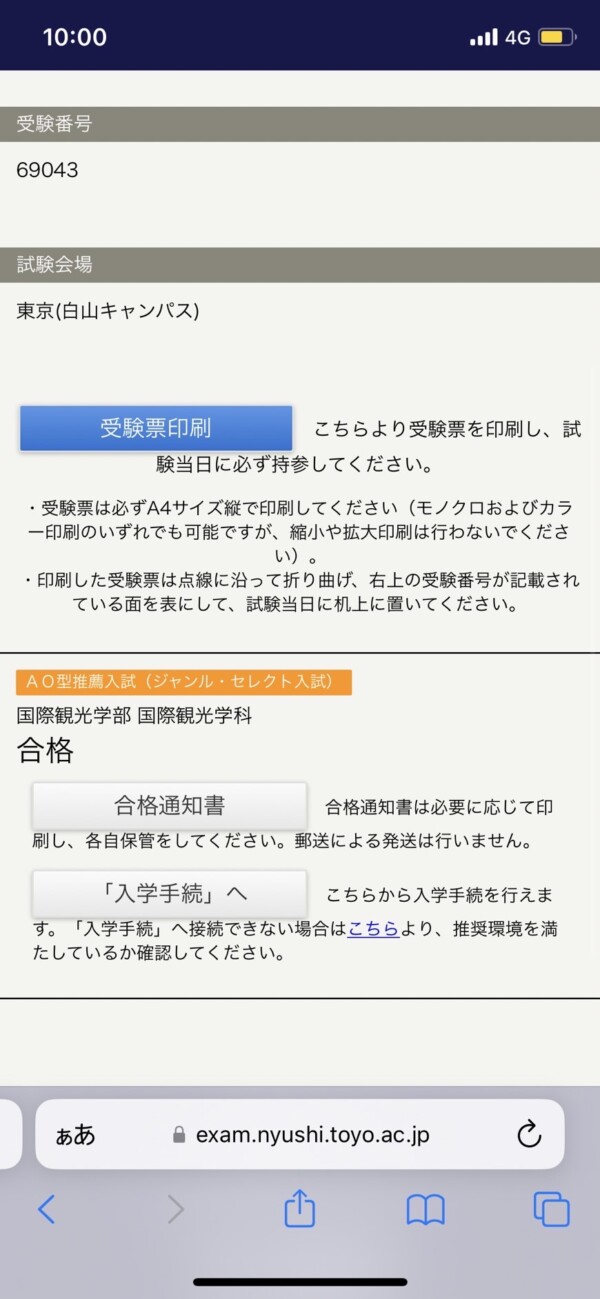Follow the こちら link for recommended environment

[374, 928]
